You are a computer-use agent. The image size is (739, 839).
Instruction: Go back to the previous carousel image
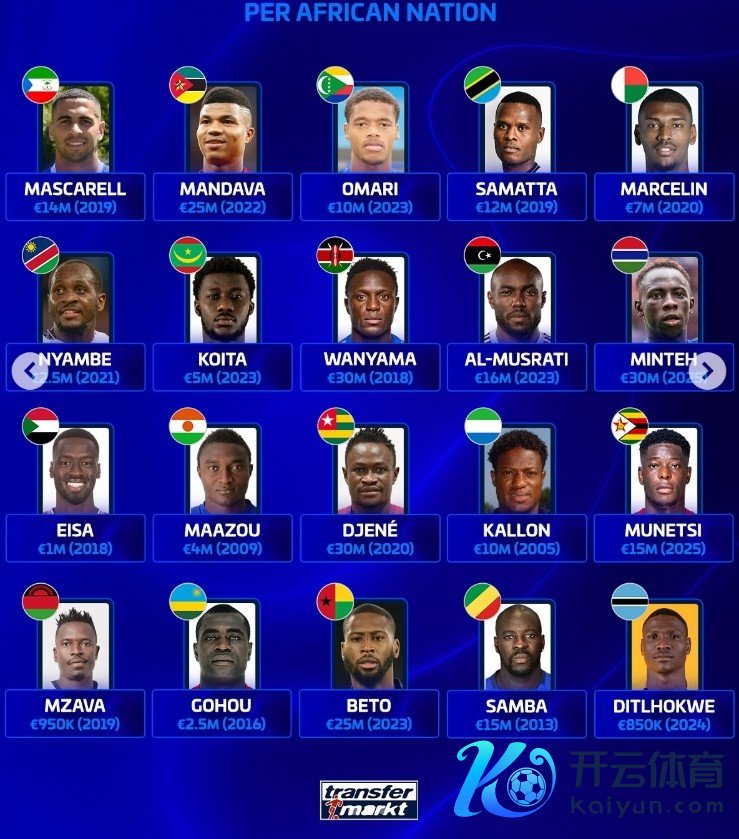pyautogui.click(x=27, y=371)
